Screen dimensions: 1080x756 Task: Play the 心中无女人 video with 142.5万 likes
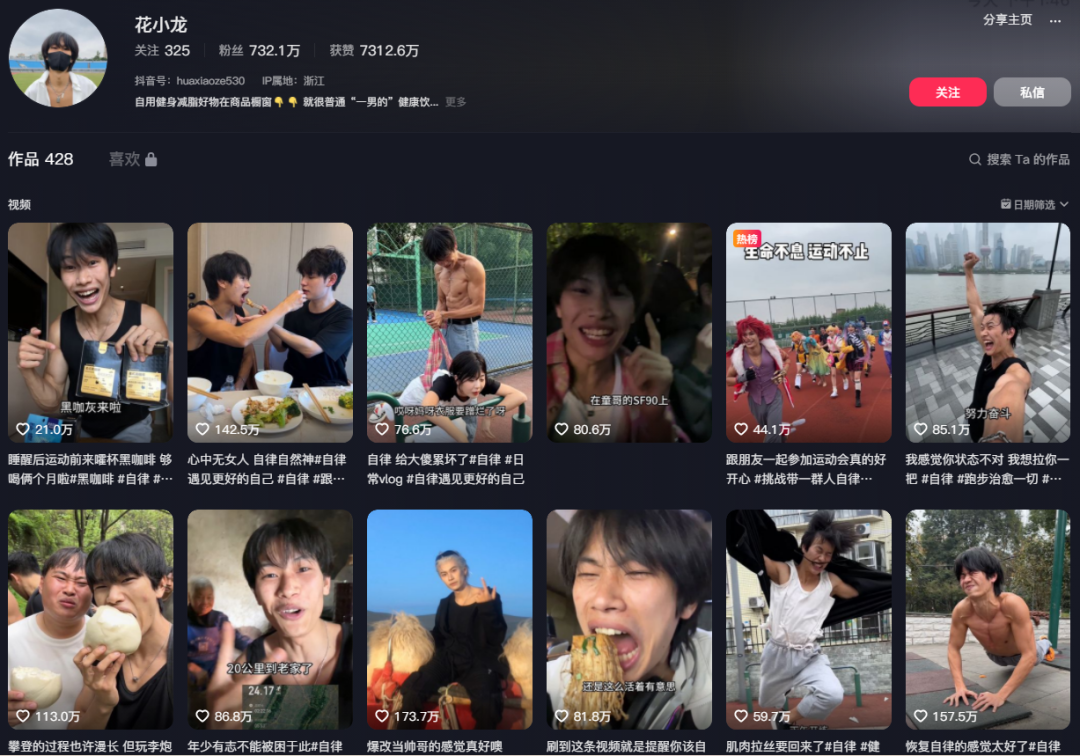pos(270,332)
